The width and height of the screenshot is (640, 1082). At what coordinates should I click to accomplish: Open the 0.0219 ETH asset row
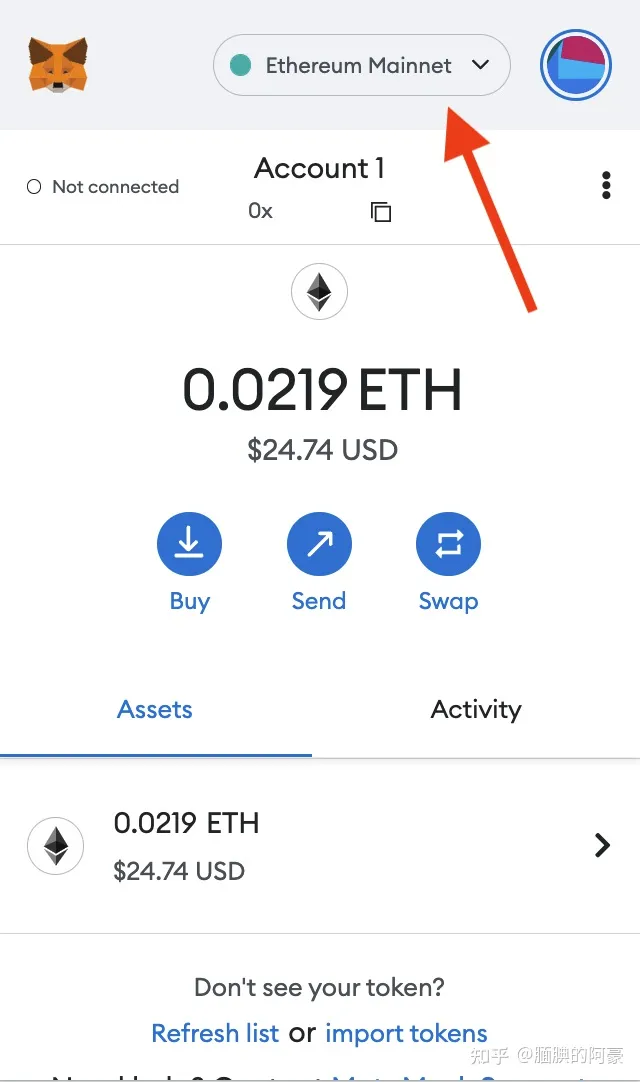coord(320,846)
